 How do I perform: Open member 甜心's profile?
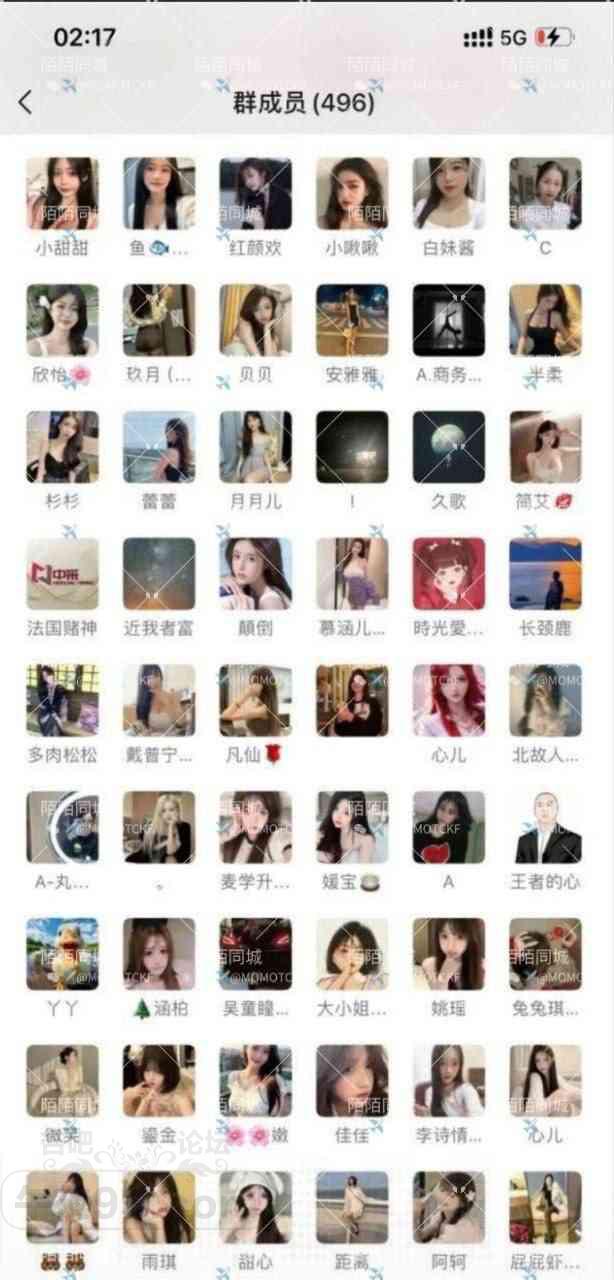point(255,1209)
